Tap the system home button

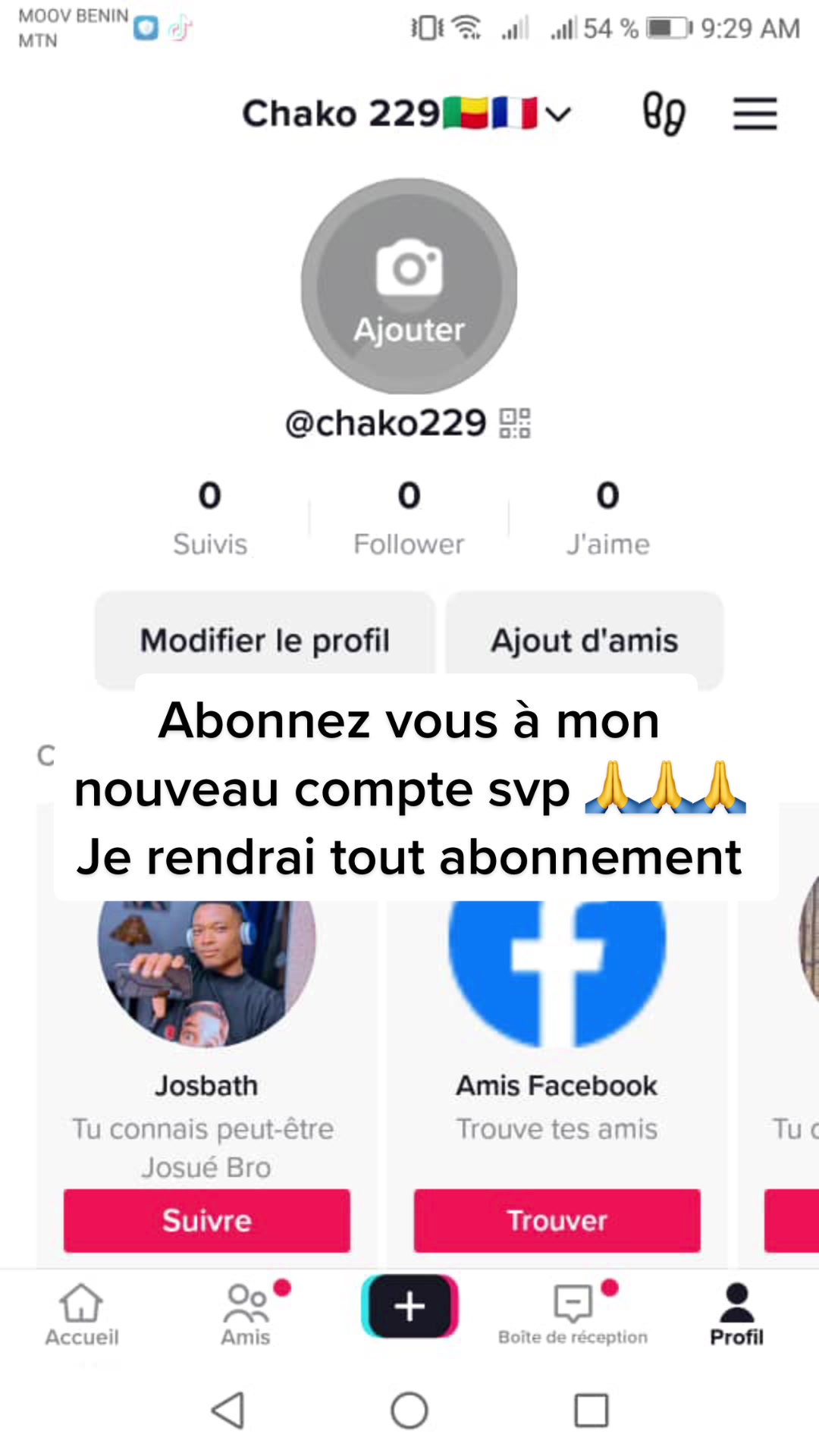[x=409, y=1410]
